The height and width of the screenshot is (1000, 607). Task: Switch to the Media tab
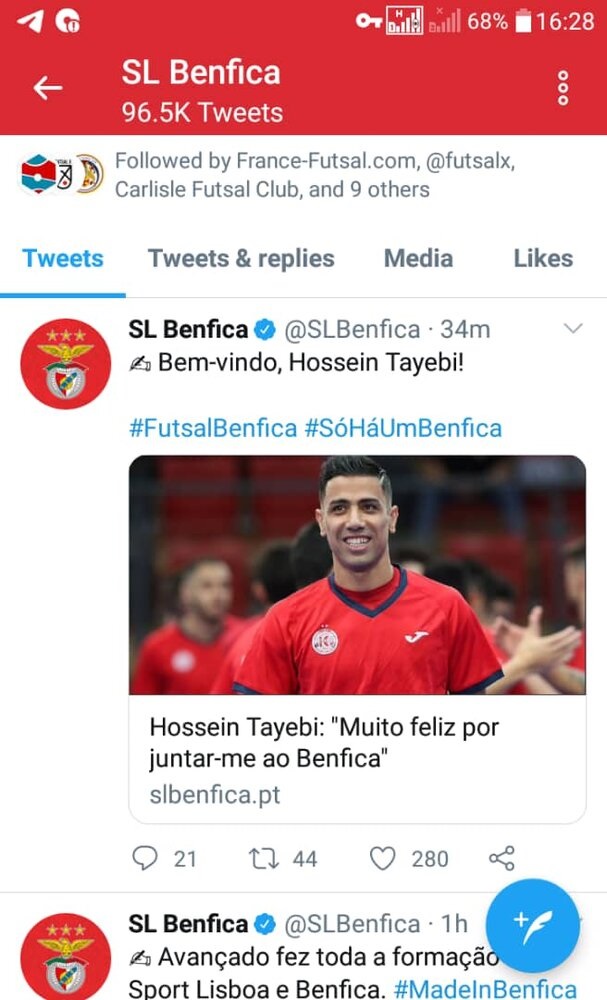(x=418, y=258)
